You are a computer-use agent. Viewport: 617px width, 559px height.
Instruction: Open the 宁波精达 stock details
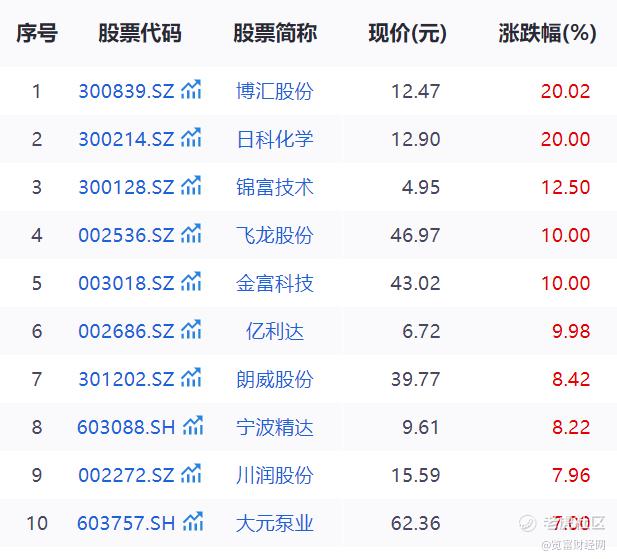(x=275, y=427)
